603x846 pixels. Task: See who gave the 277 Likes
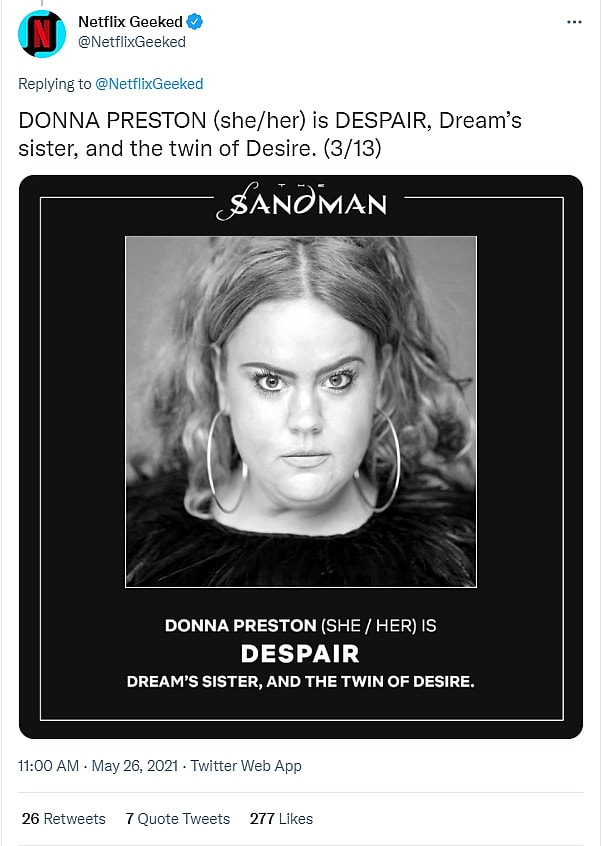(x=281, y=818)
